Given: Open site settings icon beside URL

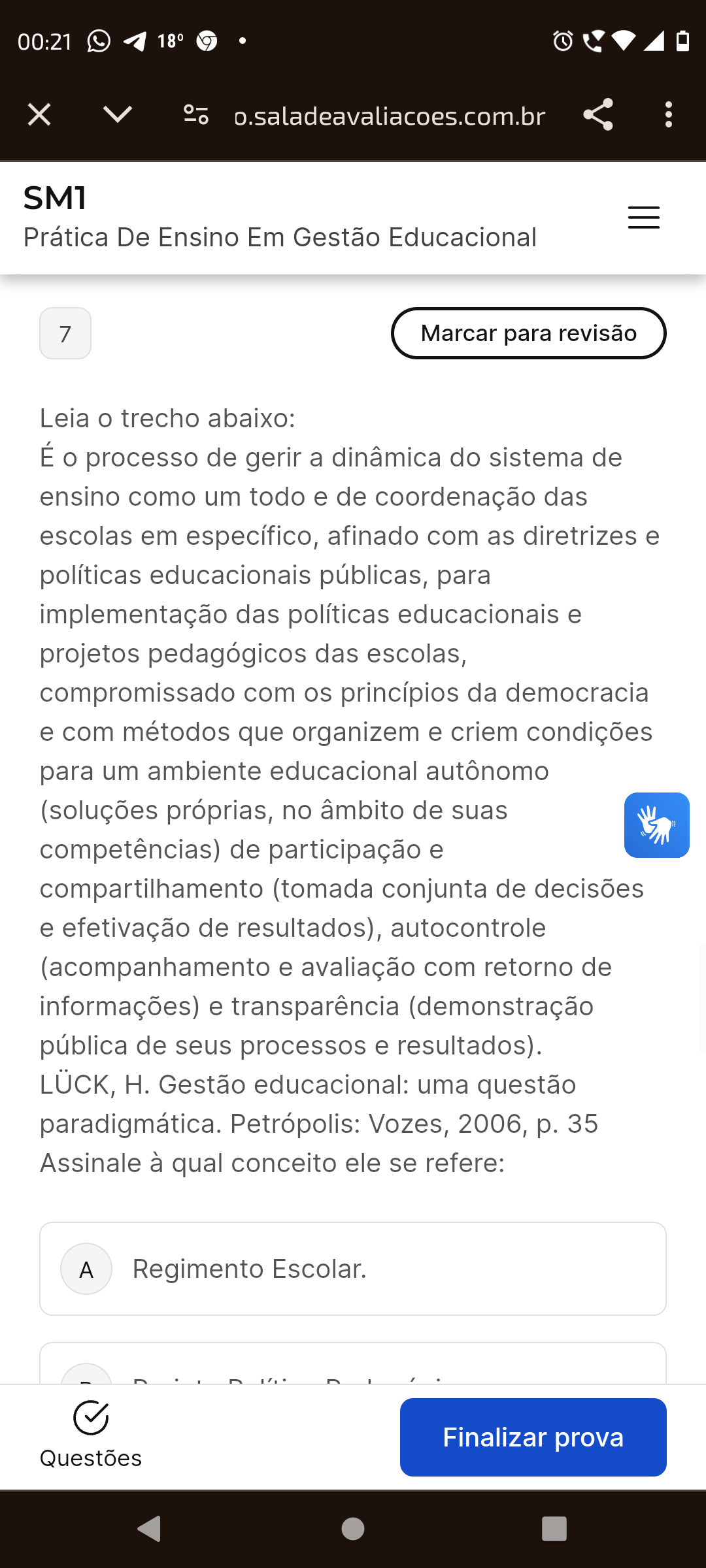Looking at the screenshot, I should pos(195,115).
